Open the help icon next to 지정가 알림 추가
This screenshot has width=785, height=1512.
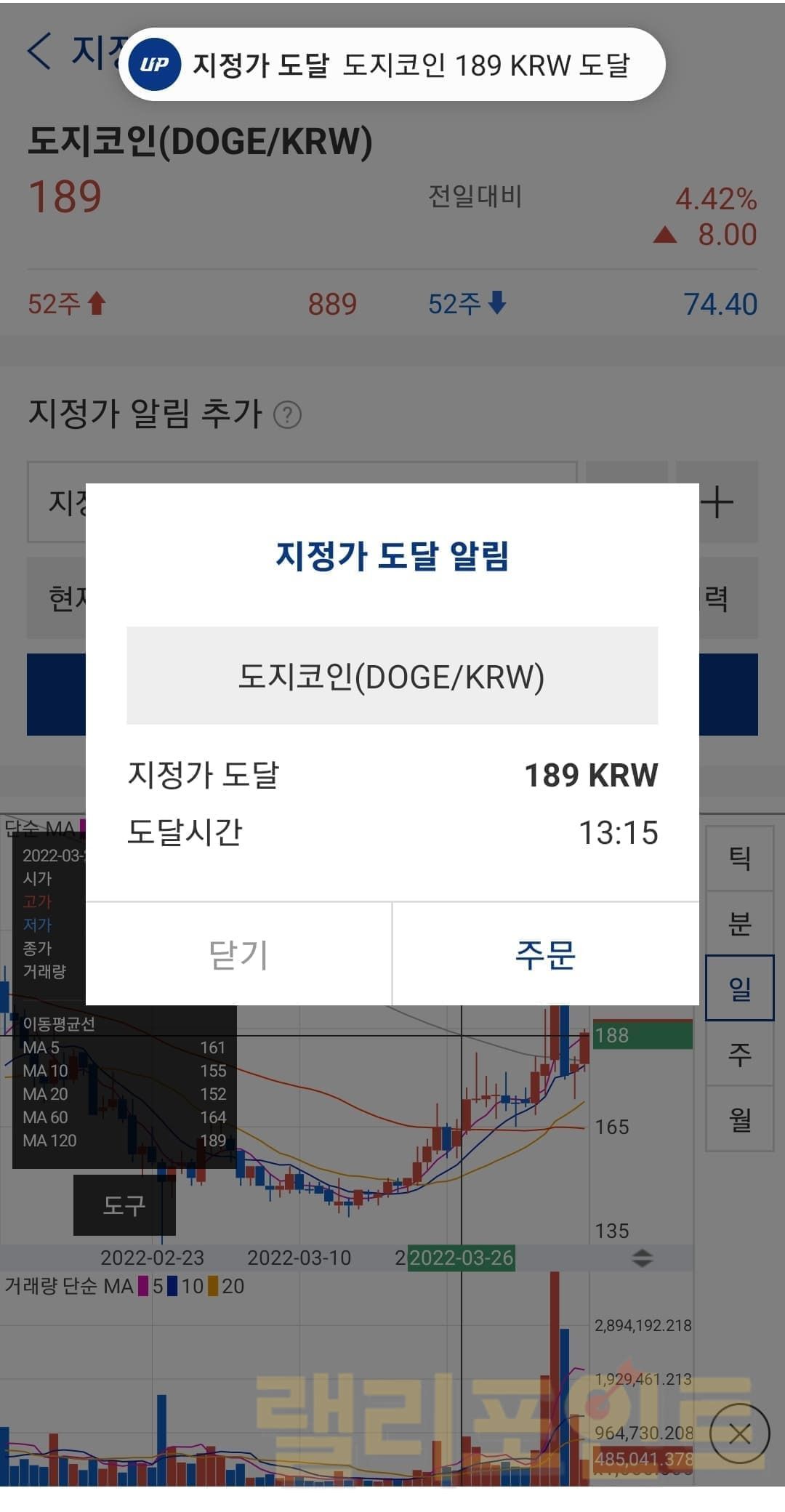pos(287,415)
